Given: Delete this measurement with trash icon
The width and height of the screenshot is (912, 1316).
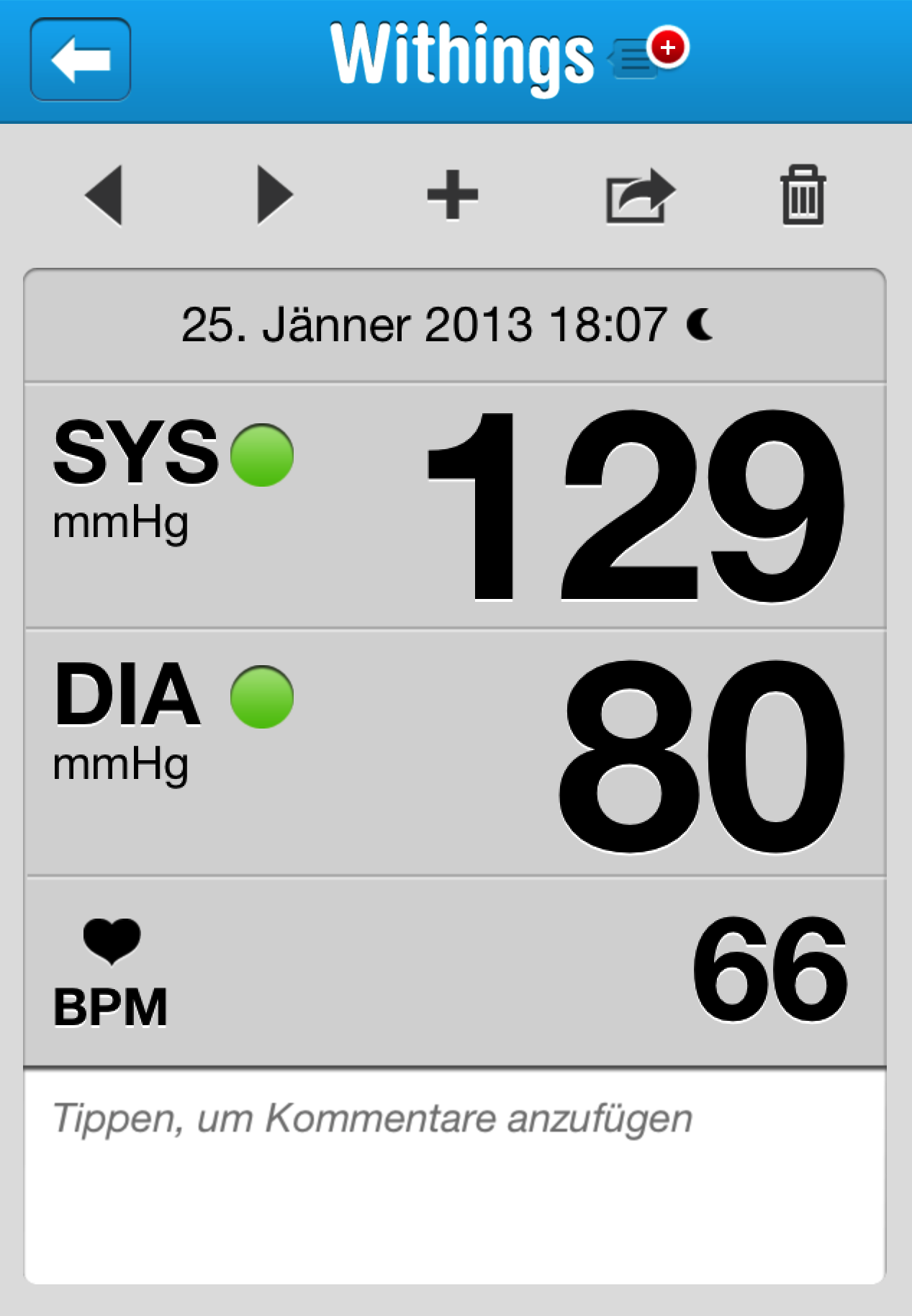Looking at the screenshot, I should tap(803, 195).
